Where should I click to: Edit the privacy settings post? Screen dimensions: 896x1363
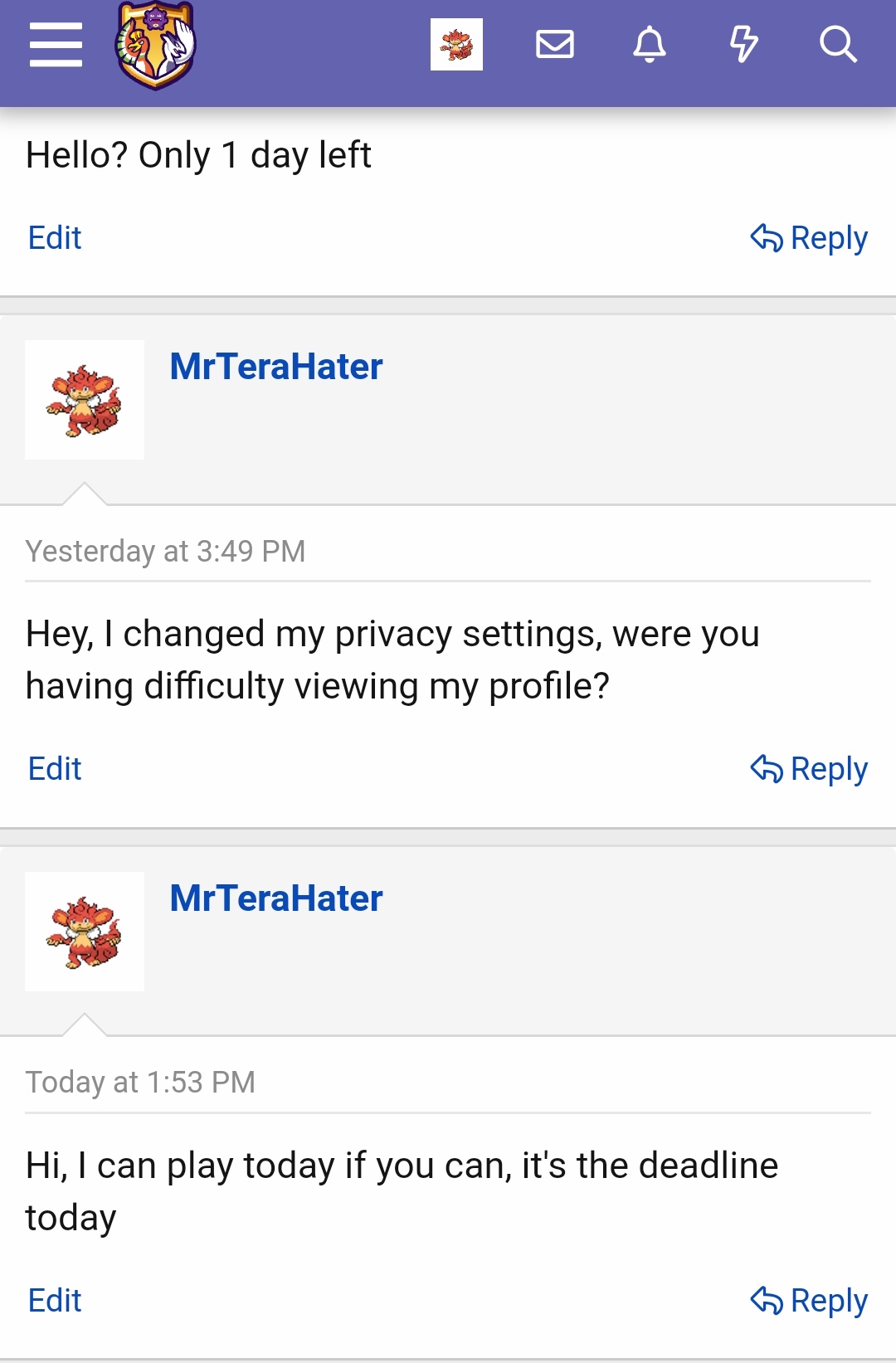(55, 769)
